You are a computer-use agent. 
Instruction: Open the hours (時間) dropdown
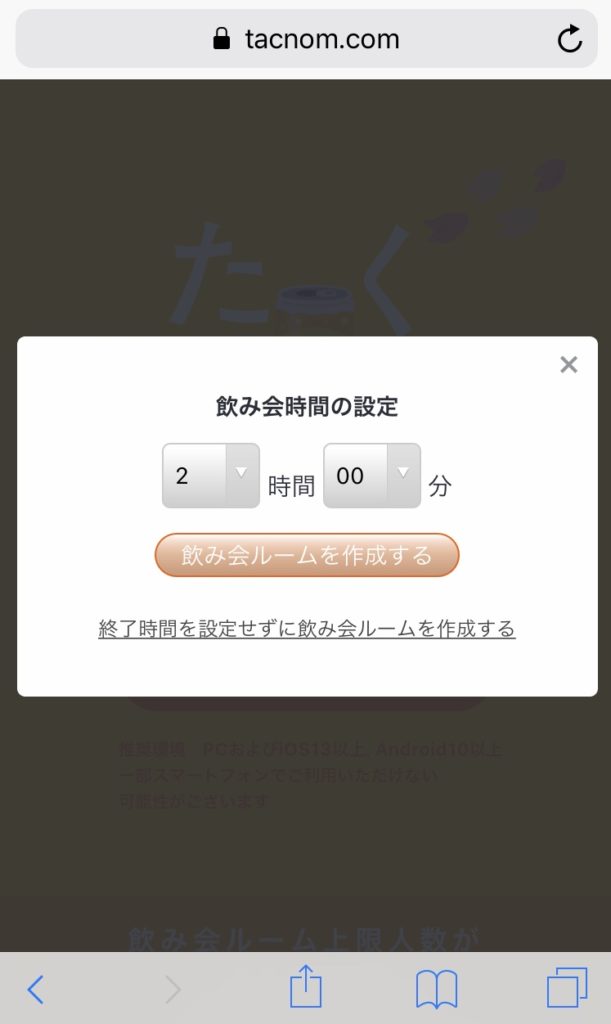click(211, 476)
